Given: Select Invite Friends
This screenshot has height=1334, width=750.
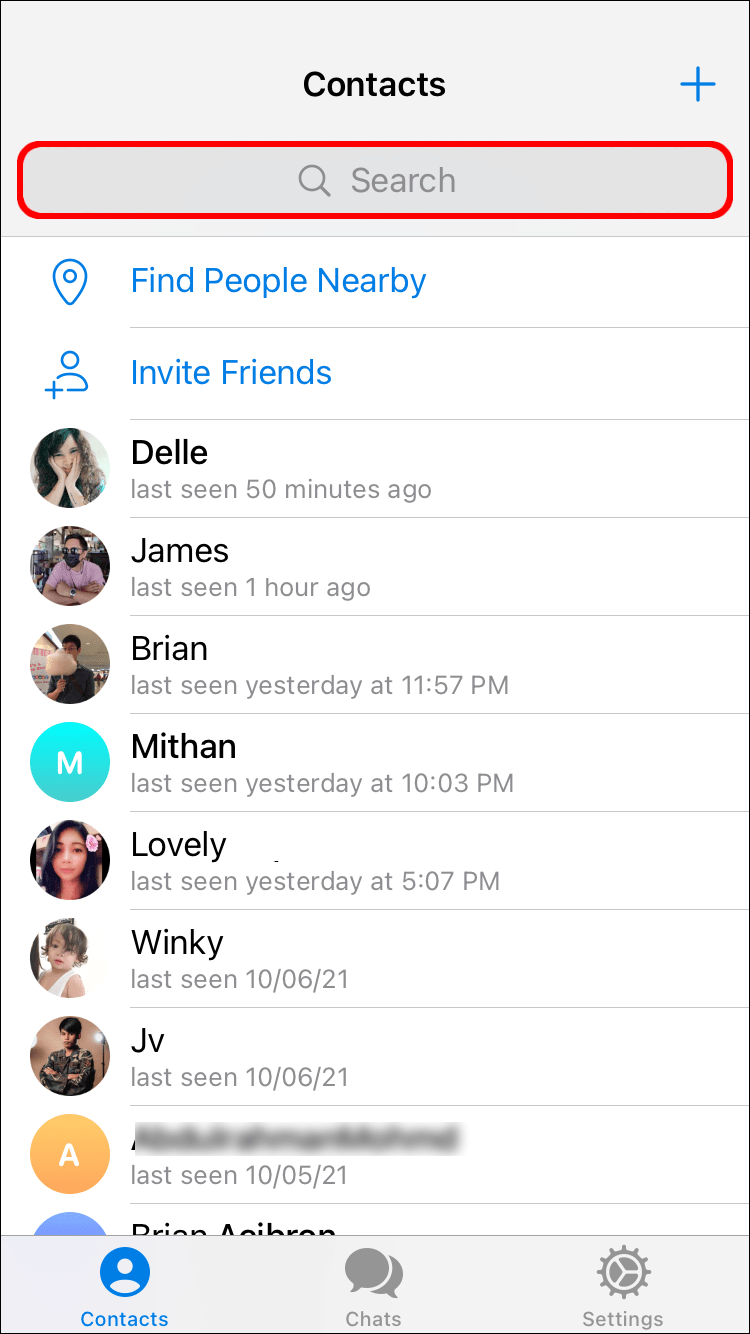Looking at the screenshot, I should coord(231,373).
